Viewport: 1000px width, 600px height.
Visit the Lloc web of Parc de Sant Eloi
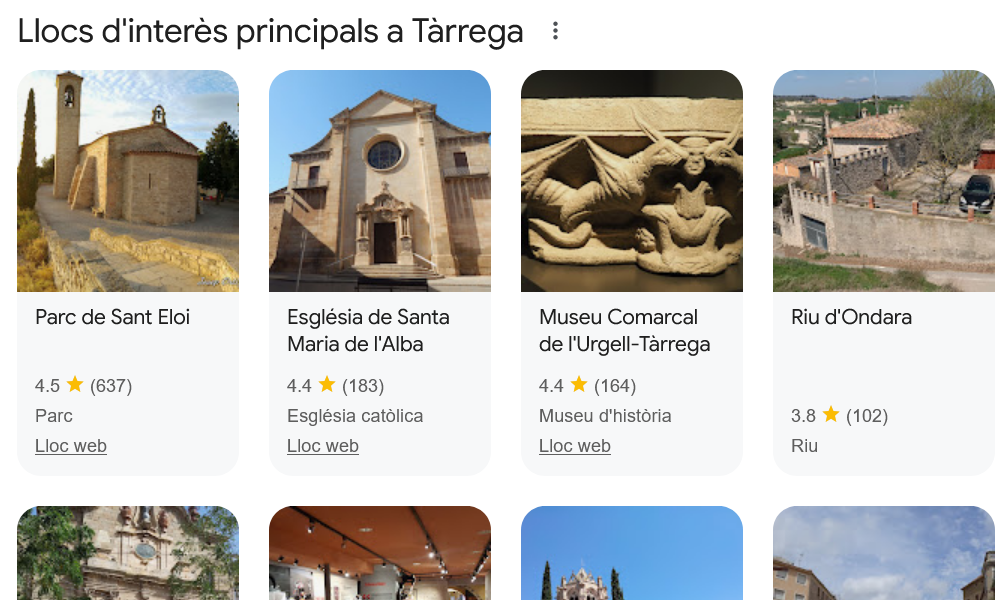(x=71, y=446)
